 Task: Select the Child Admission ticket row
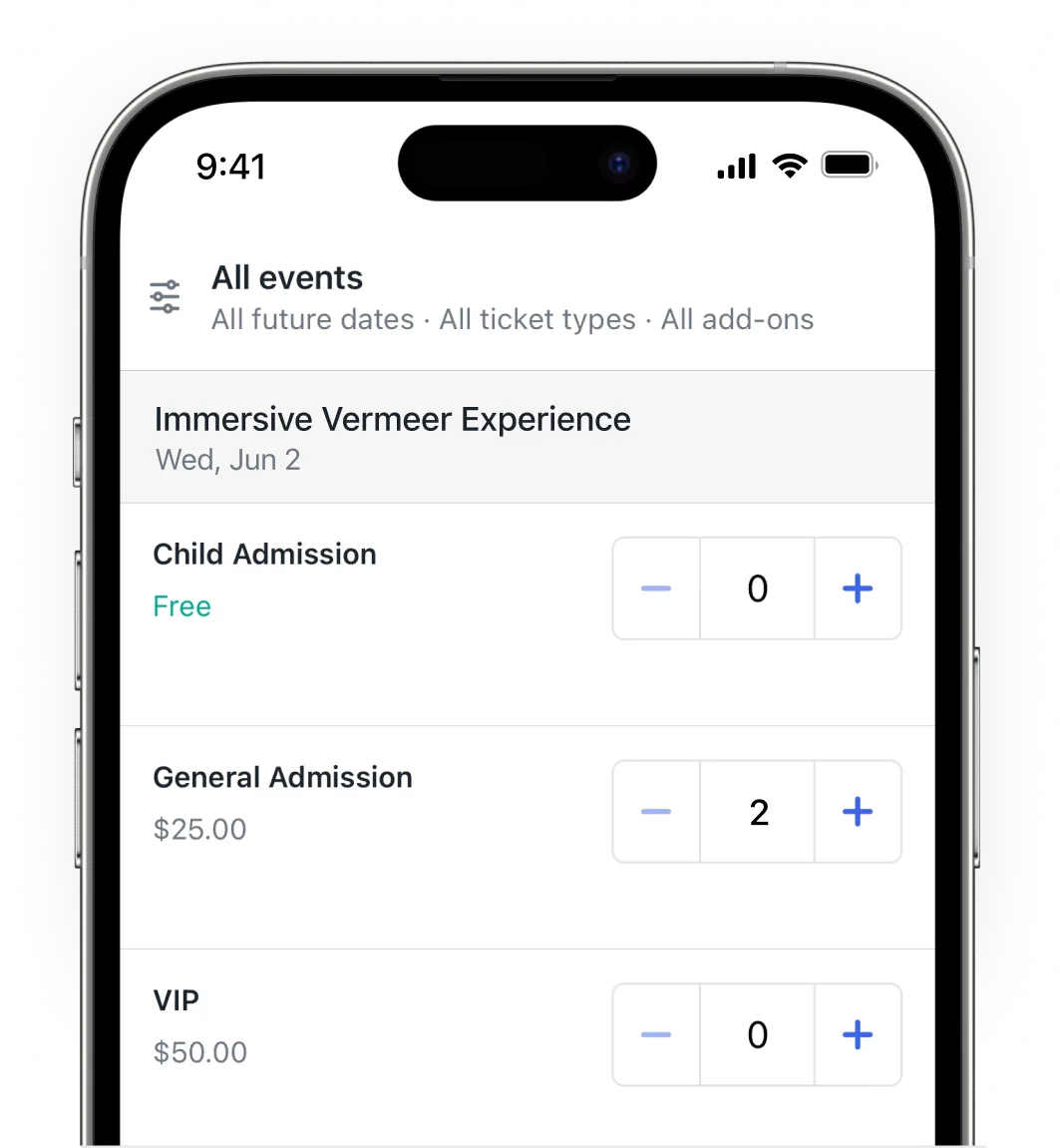pyautogui.click(x=264, y=555)
